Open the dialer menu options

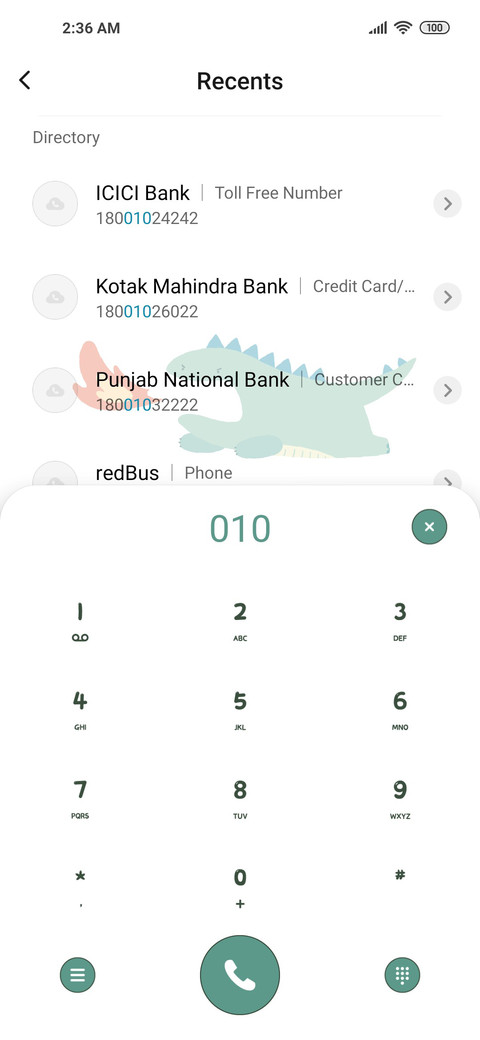(78, 975)
